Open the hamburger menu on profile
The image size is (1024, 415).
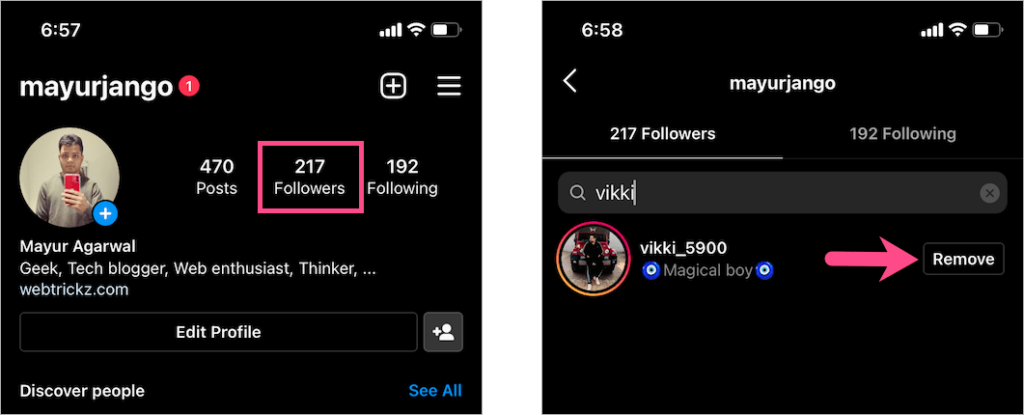[x=449, y=87]
